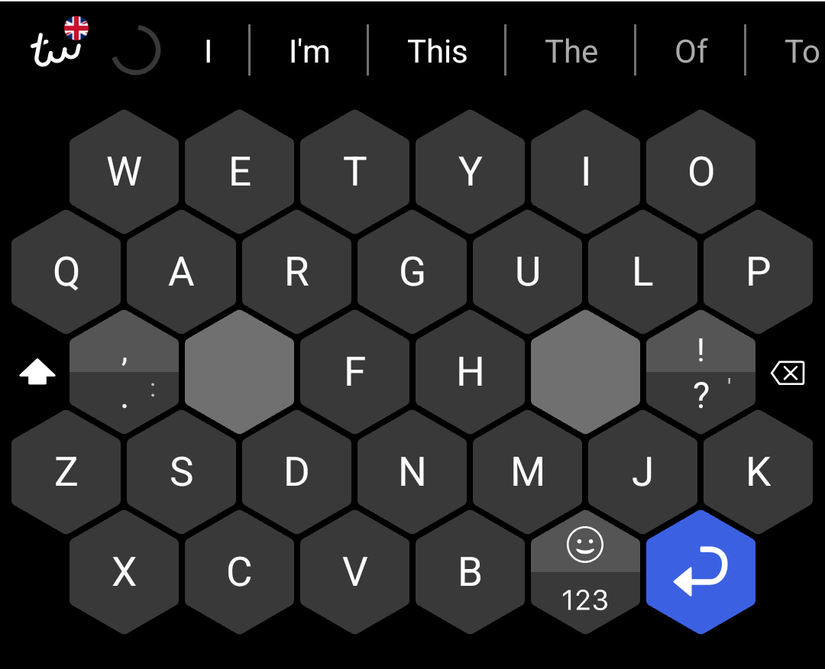The height and width of the screenshot is (669, 825).
Task: Tap the O key
Action: [x=701, y=172]
